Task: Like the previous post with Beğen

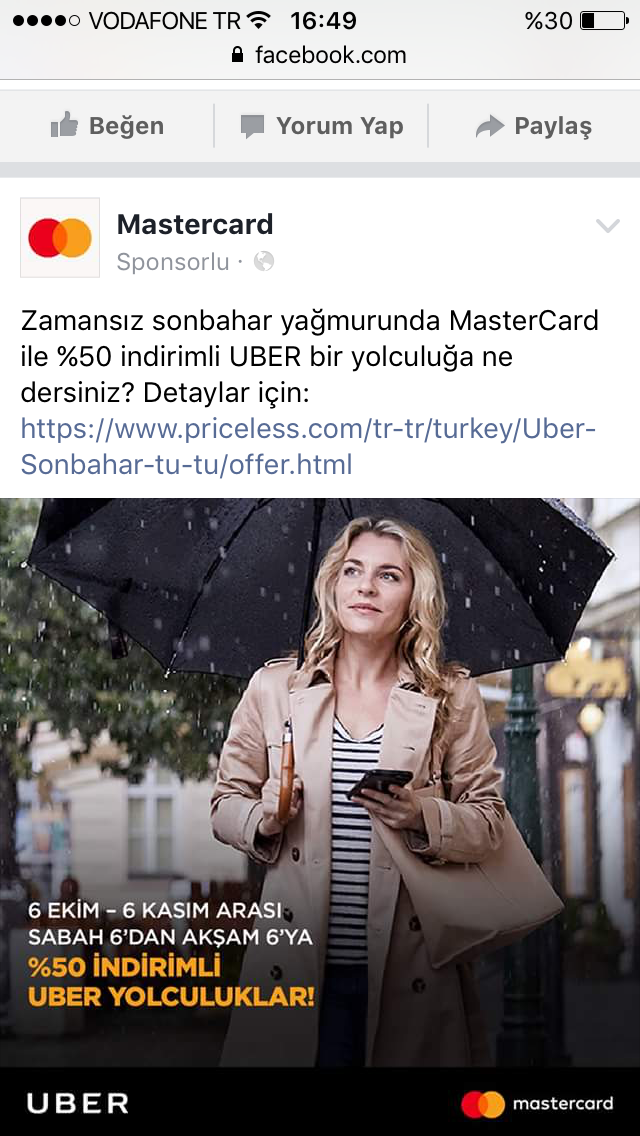Action: [107, 126]
